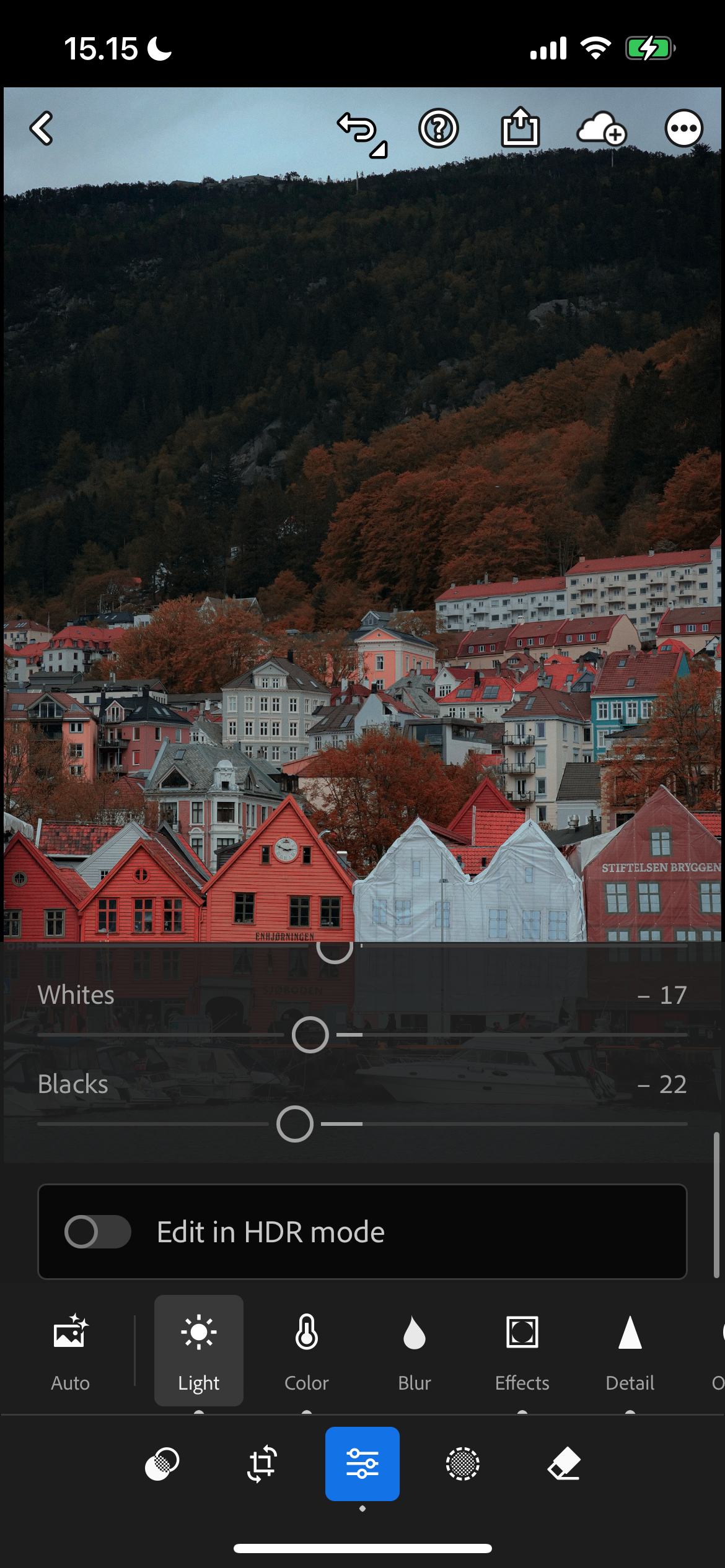Share the edited photo

[520, 128]
